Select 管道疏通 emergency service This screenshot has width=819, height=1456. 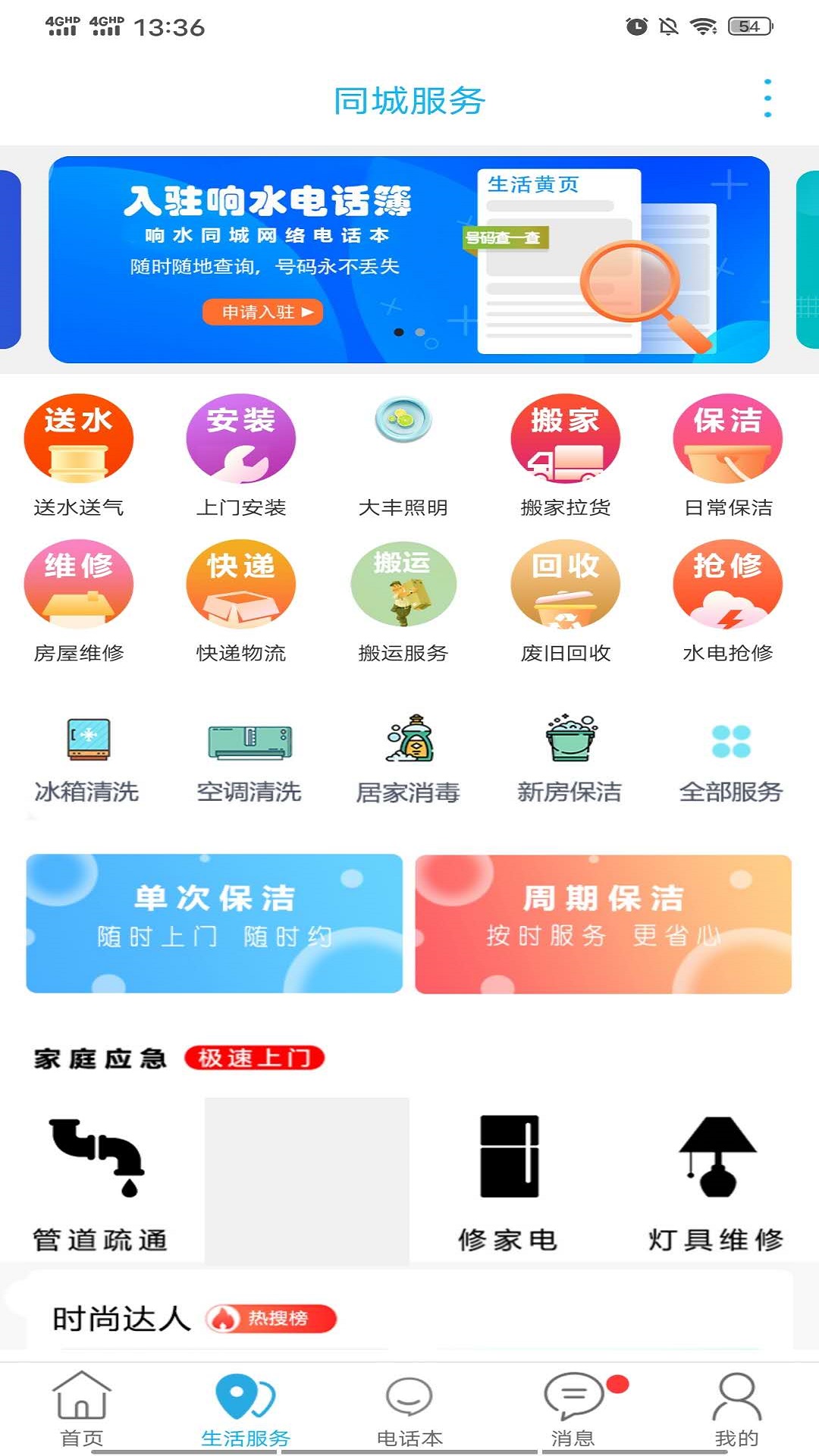click(99, 1179)
